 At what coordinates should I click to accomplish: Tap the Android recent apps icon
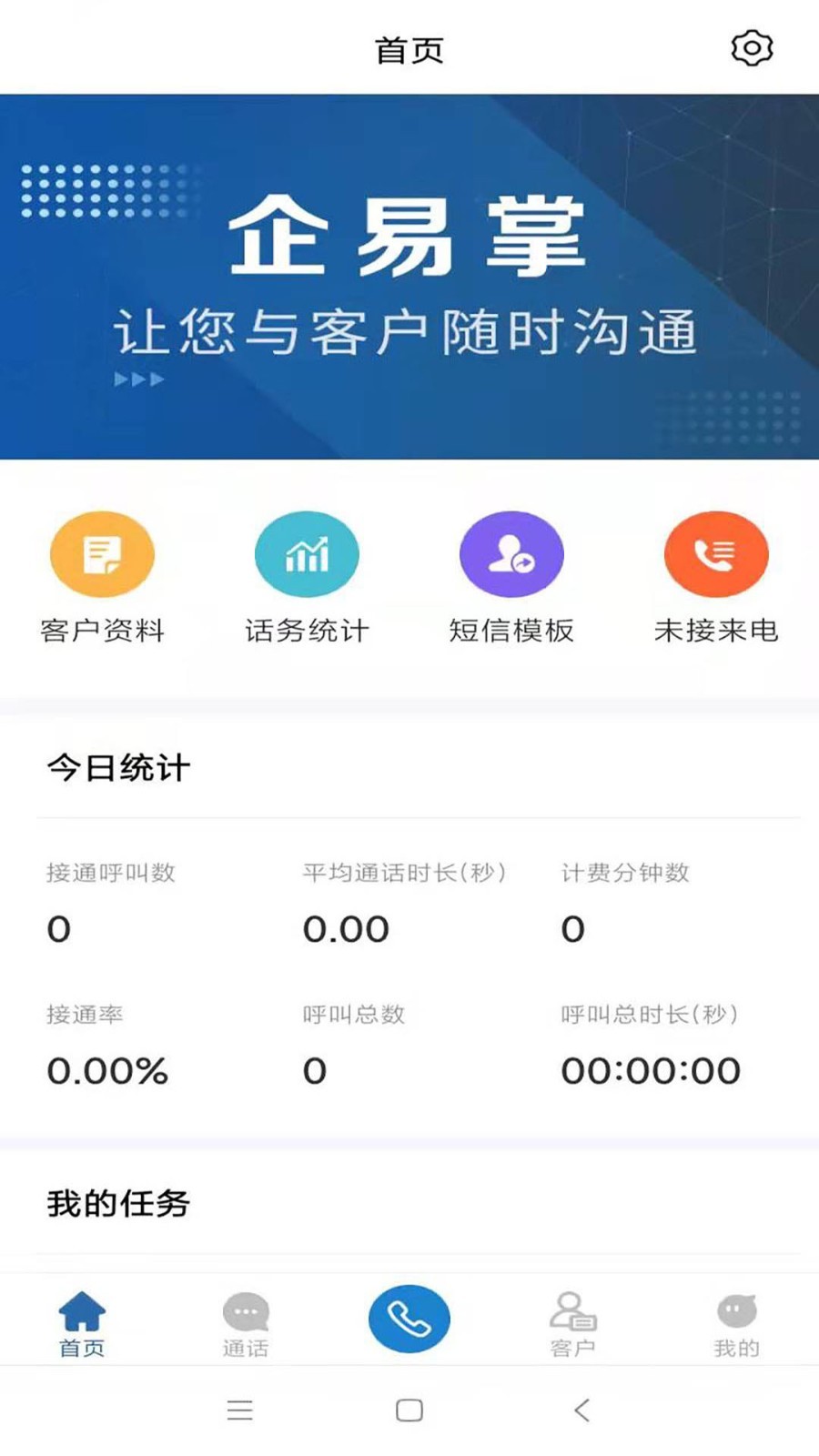[240, 1410]
